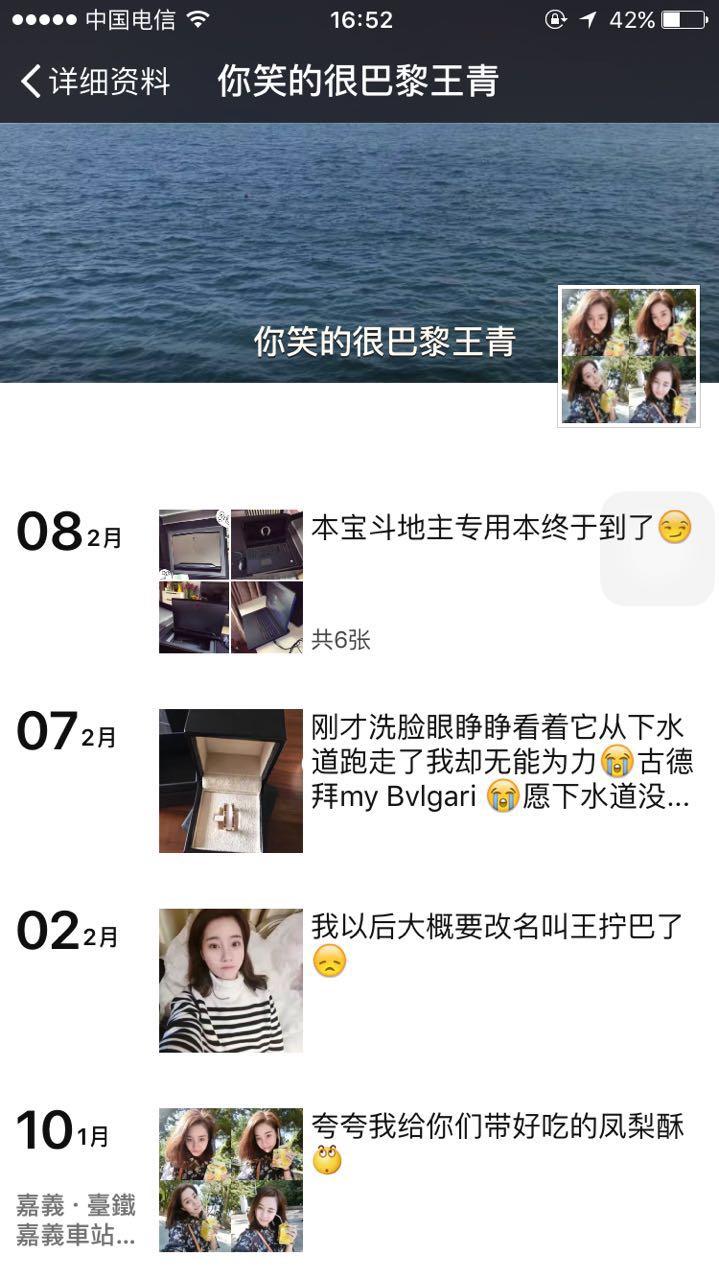Open the profile avatar on the cover
This screenshot has height=1280, width=719.
pos(629,356)
